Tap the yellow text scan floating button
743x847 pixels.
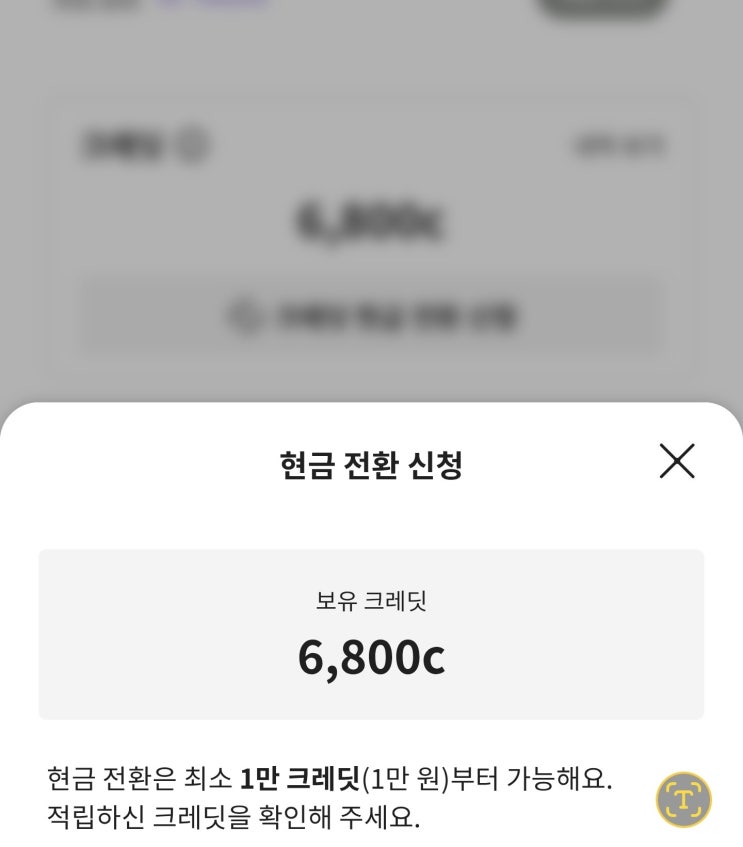684,799
